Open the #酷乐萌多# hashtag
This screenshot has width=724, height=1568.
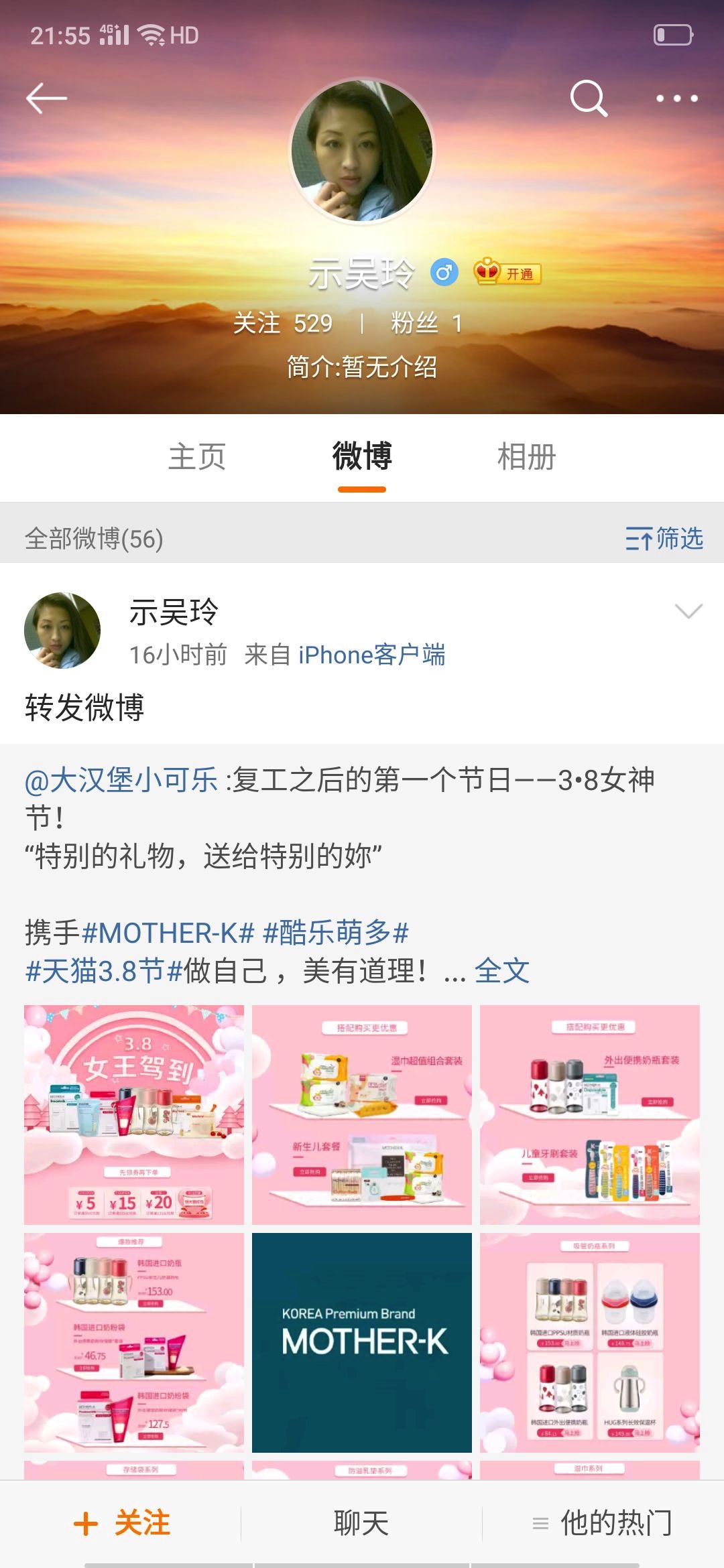pos(336,933)
